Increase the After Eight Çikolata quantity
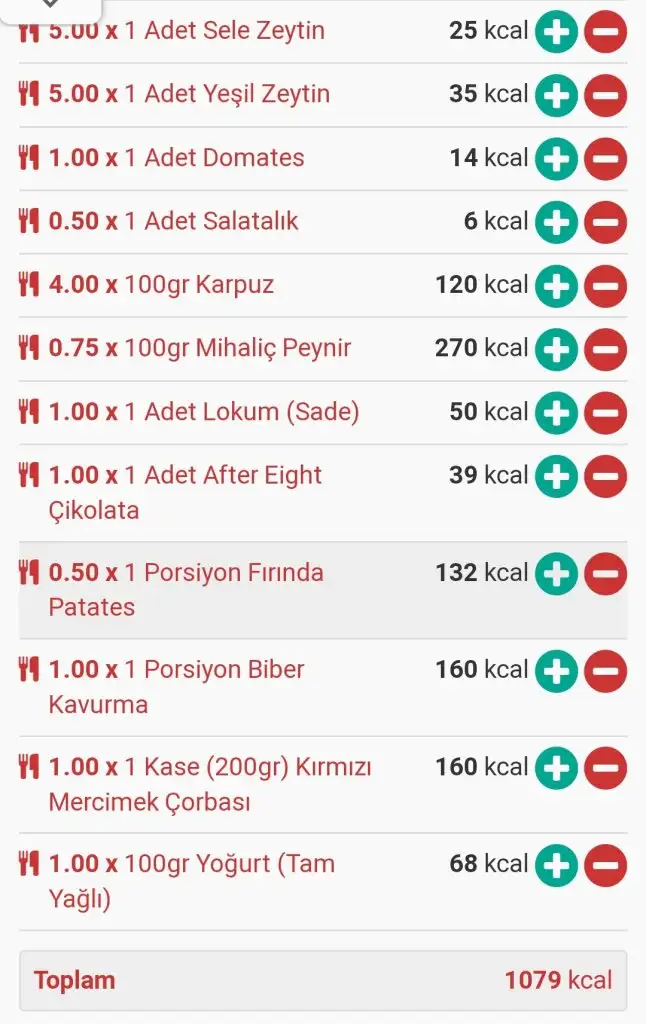This screenshot has width=646, height=1024. [x=556, y=477]
